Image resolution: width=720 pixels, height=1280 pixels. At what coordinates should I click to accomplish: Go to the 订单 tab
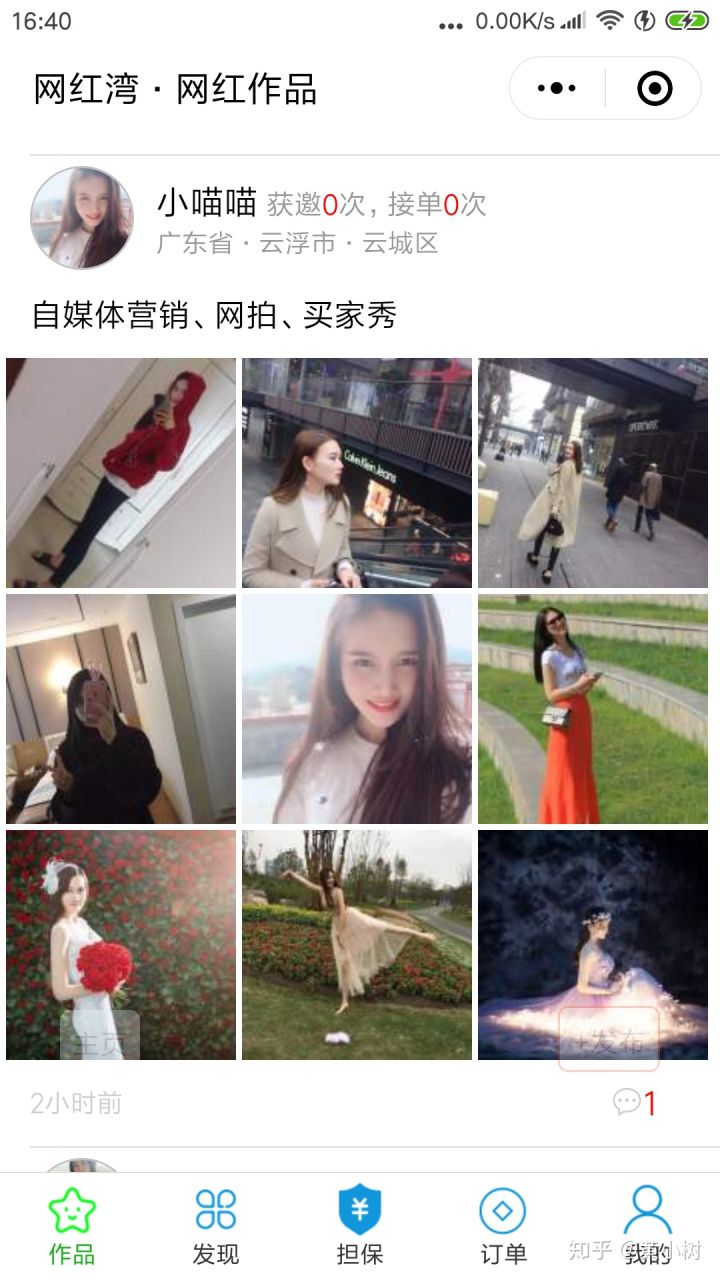[503, 1226]
